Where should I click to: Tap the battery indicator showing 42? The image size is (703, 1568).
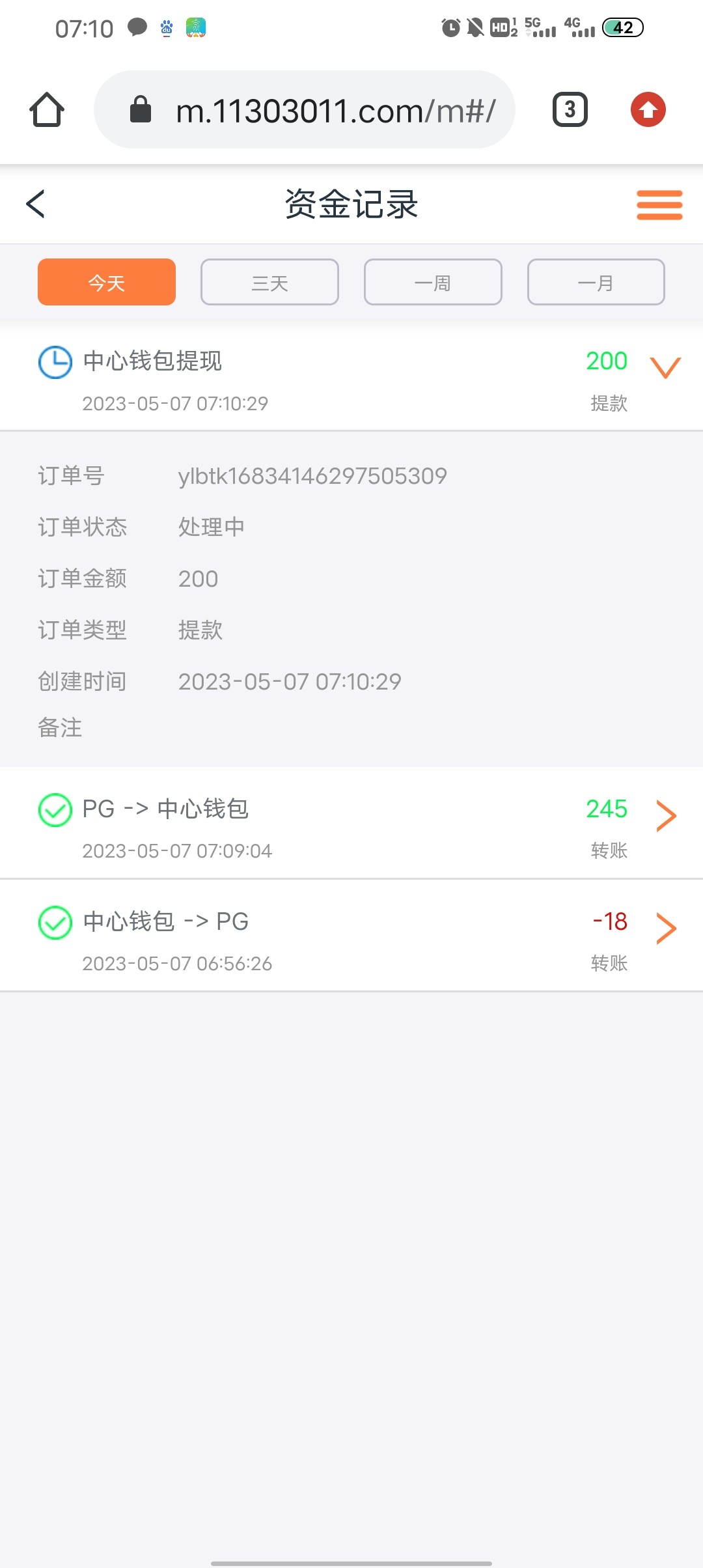pyautogui.click(x=623, y=27)
